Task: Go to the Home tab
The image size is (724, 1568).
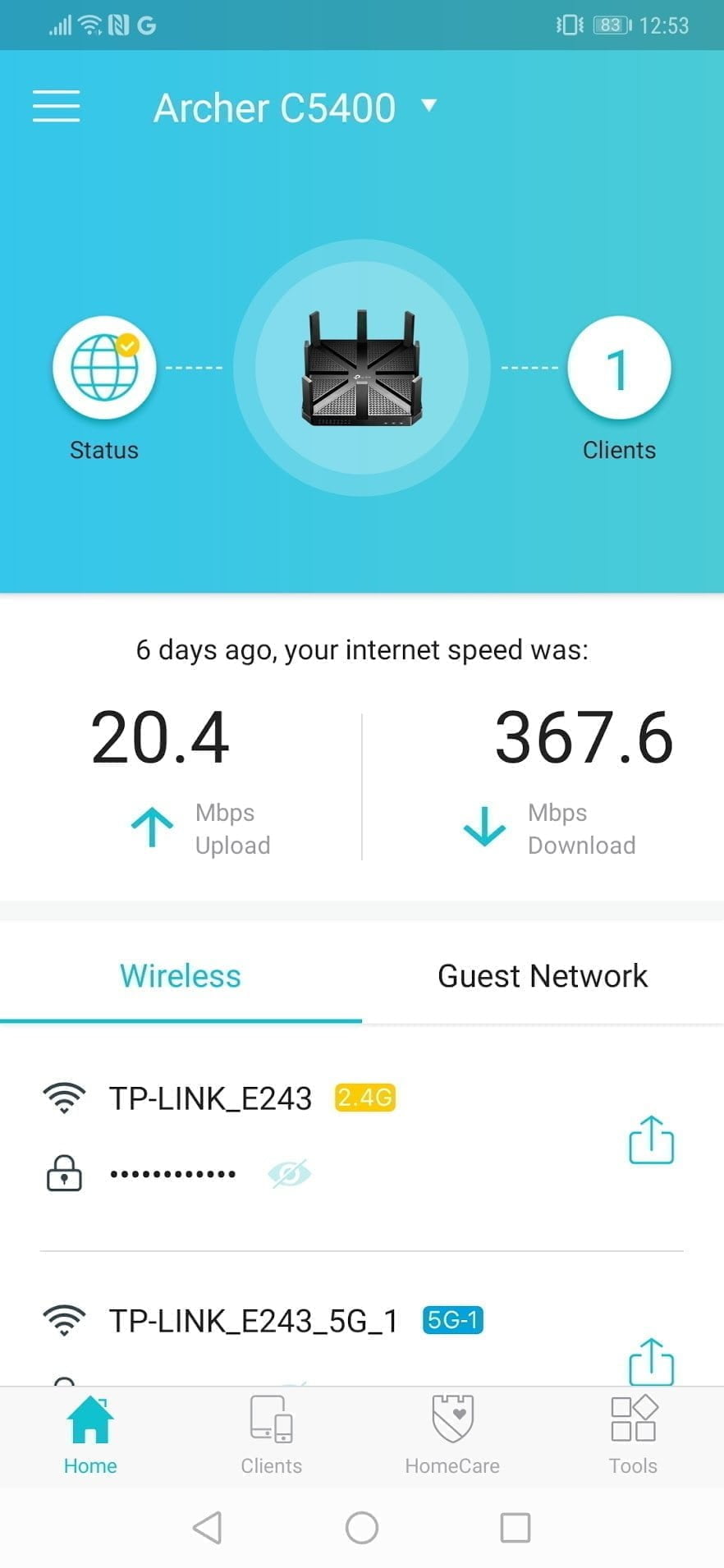Action: tap(90, 1435)
